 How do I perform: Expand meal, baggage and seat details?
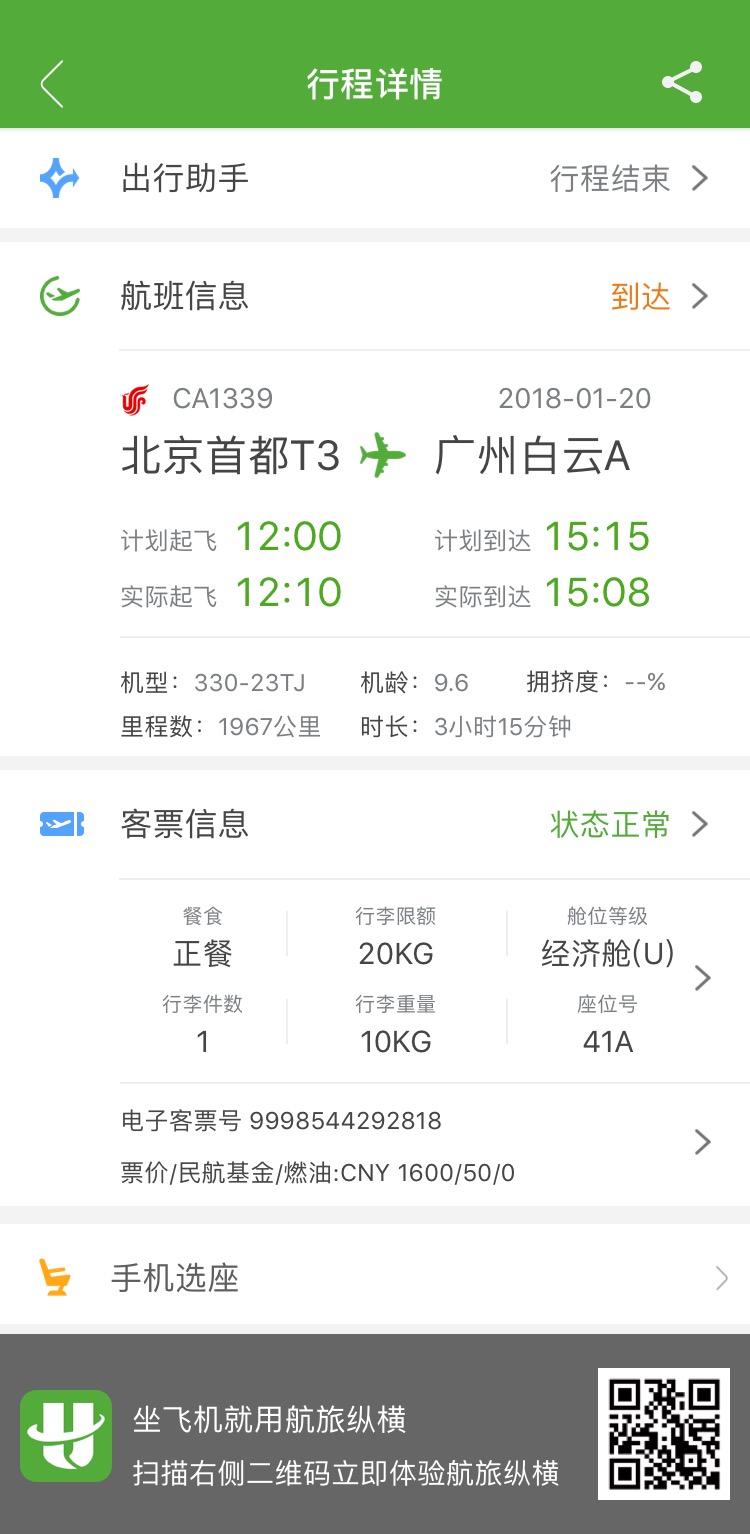(x=702, y=978)
